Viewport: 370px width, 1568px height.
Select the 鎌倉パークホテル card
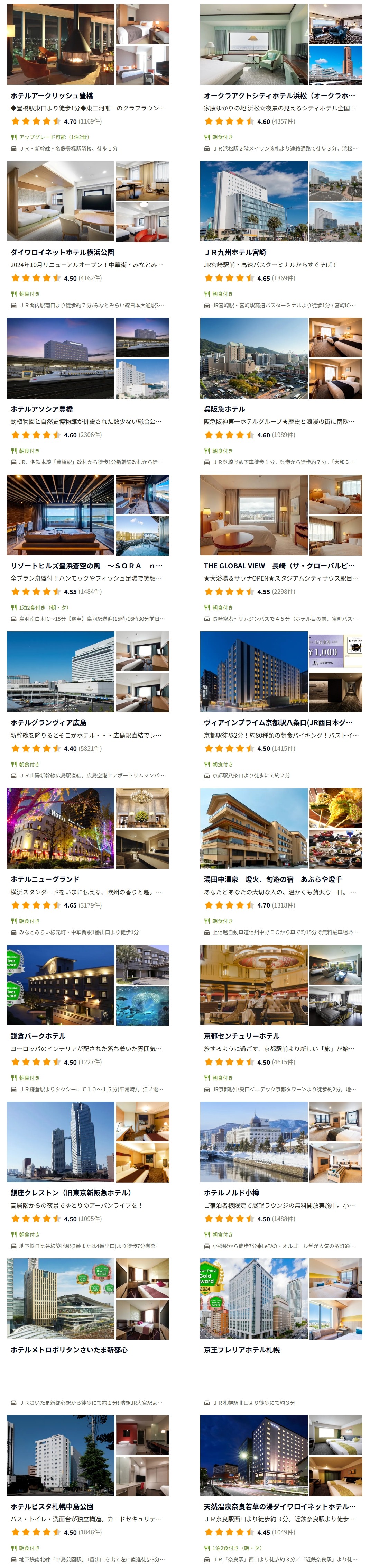coord(38,1036)
